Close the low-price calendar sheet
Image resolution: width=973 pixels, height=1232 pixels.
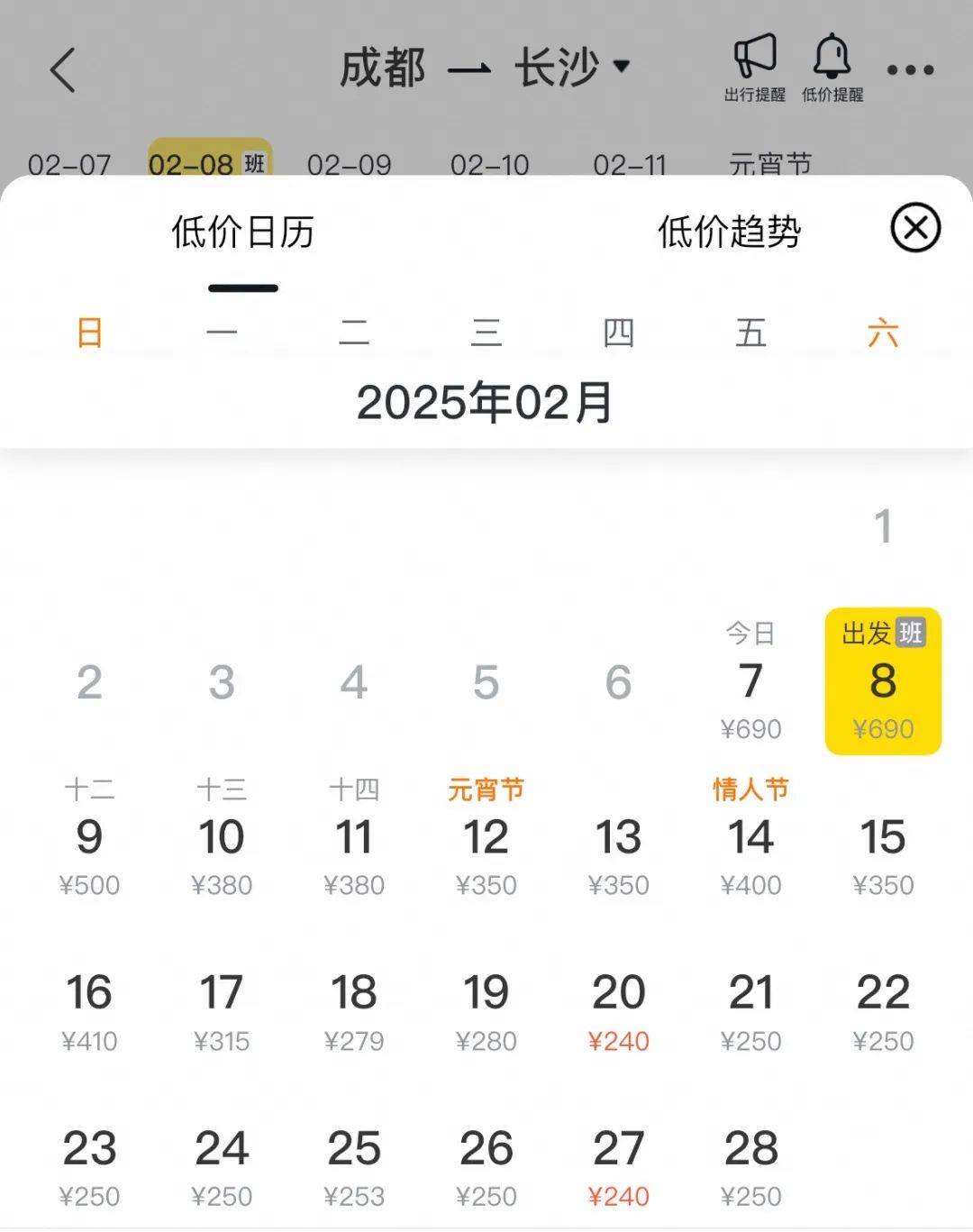coord(915,228)
